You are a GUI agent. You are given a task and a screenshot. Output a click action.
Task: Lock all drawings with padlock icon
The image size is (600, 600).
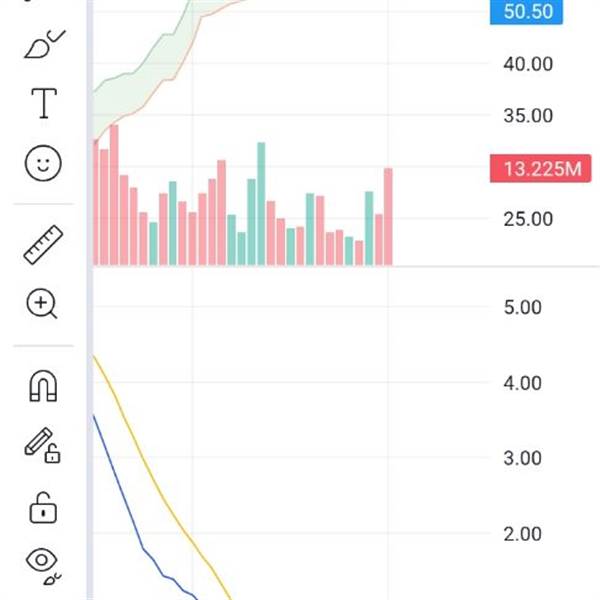43,507
